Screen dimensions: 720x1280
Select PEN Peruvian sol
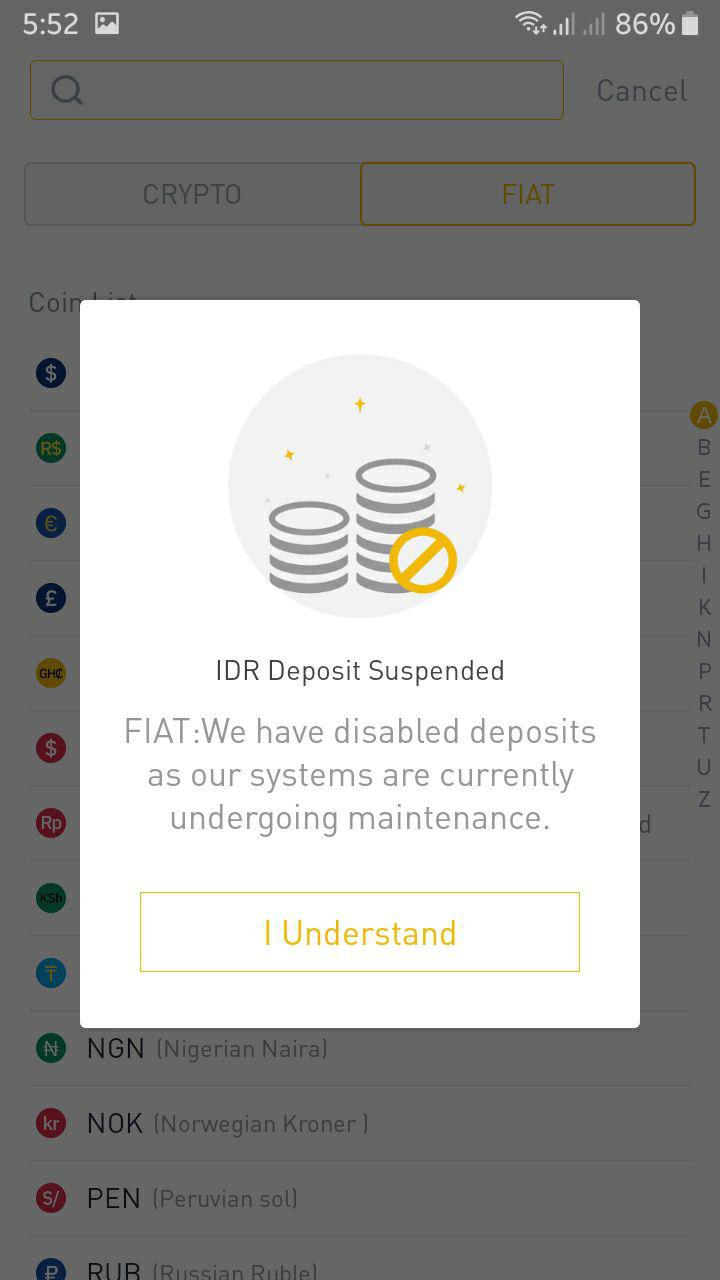point(360,1198)
